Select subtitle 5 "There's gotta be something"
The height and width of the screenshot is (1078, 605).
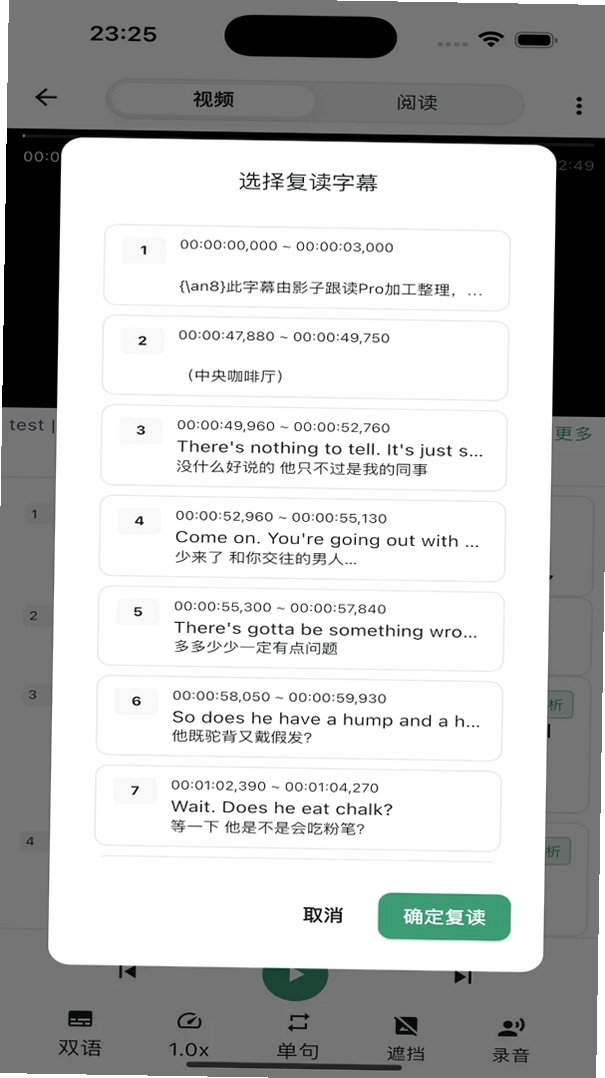301,628
